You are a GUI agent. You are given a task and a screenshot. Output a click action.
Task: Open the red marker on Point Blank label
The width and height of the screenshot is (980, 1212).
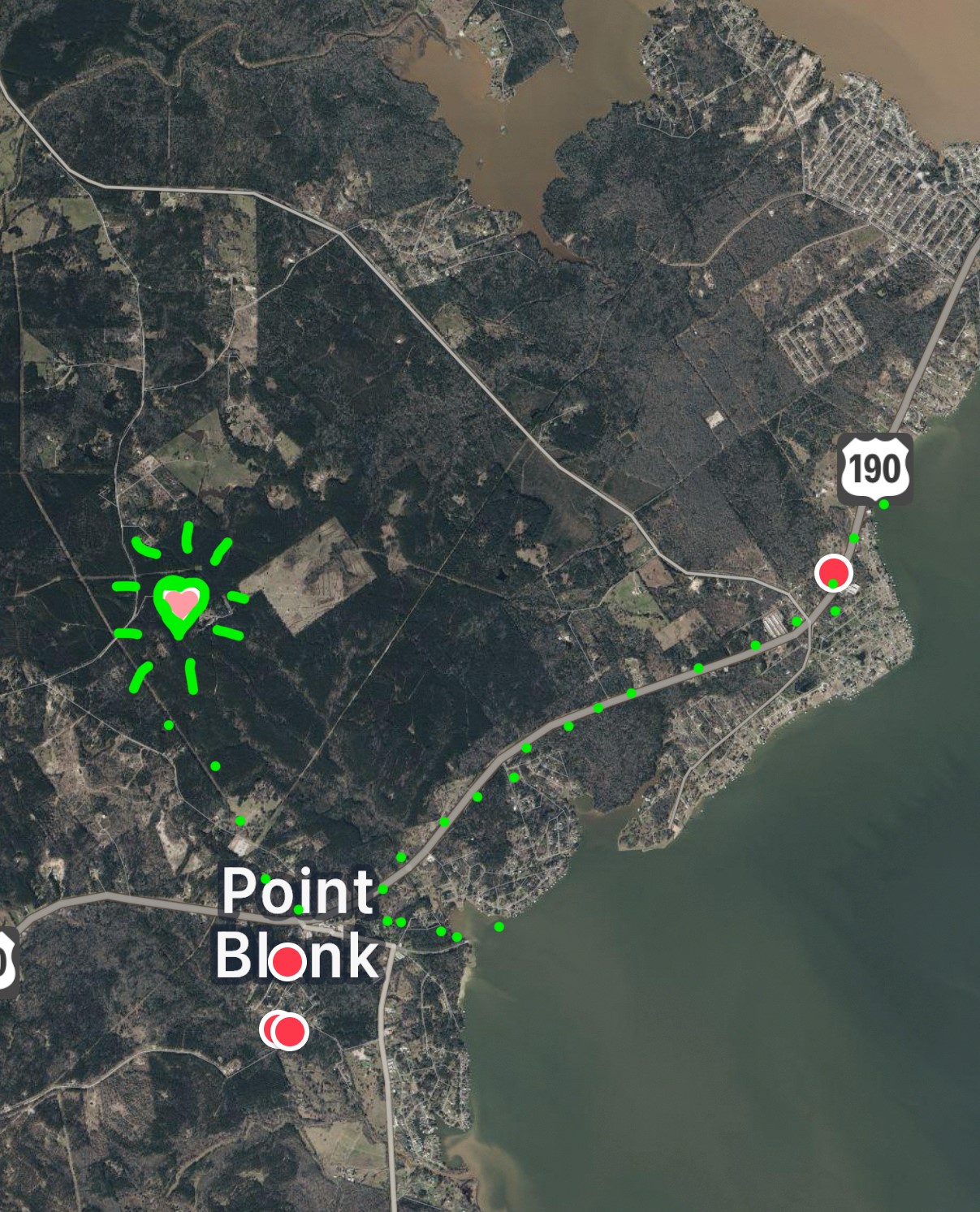(287, 962)
